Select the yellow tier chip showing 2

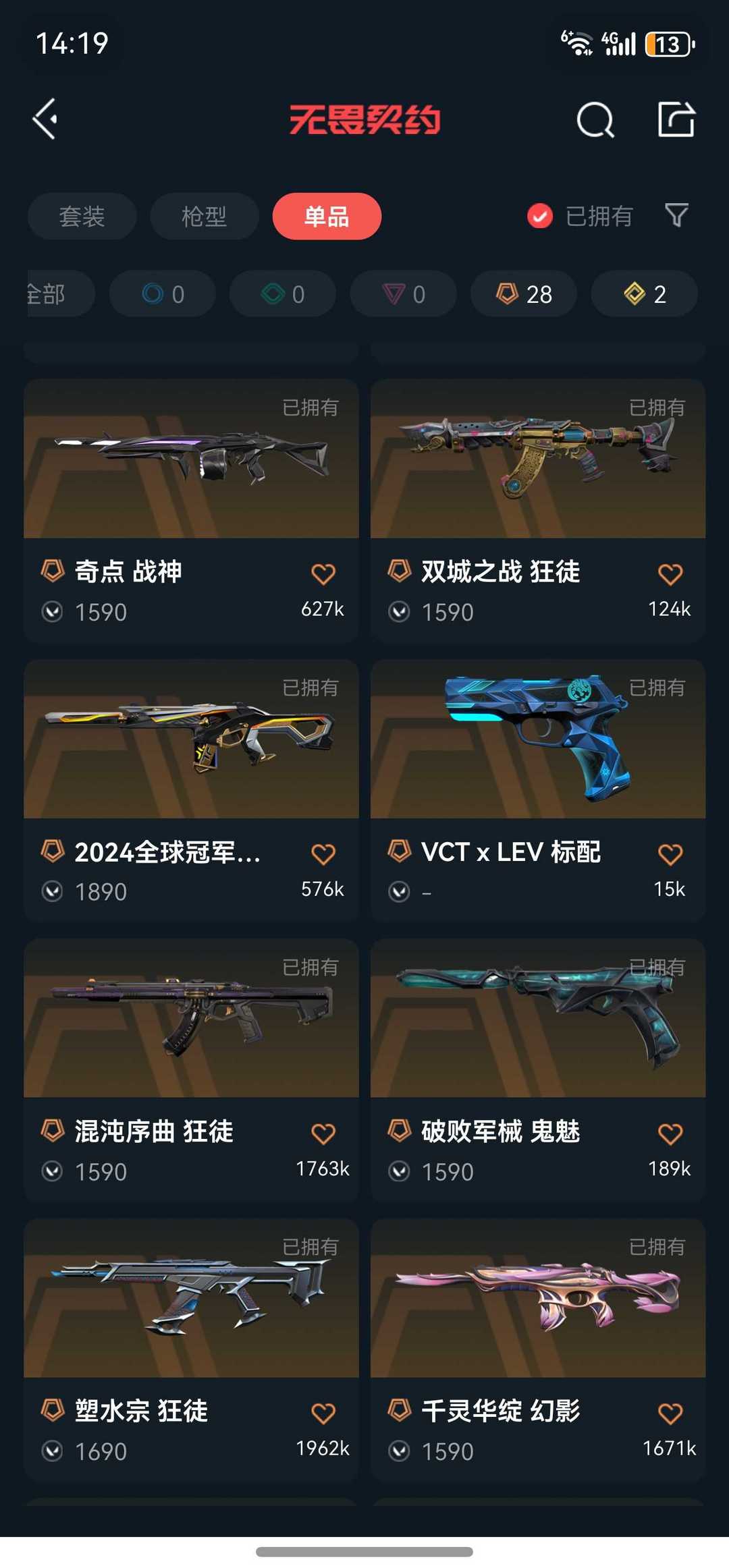click(x=644, y=294)
